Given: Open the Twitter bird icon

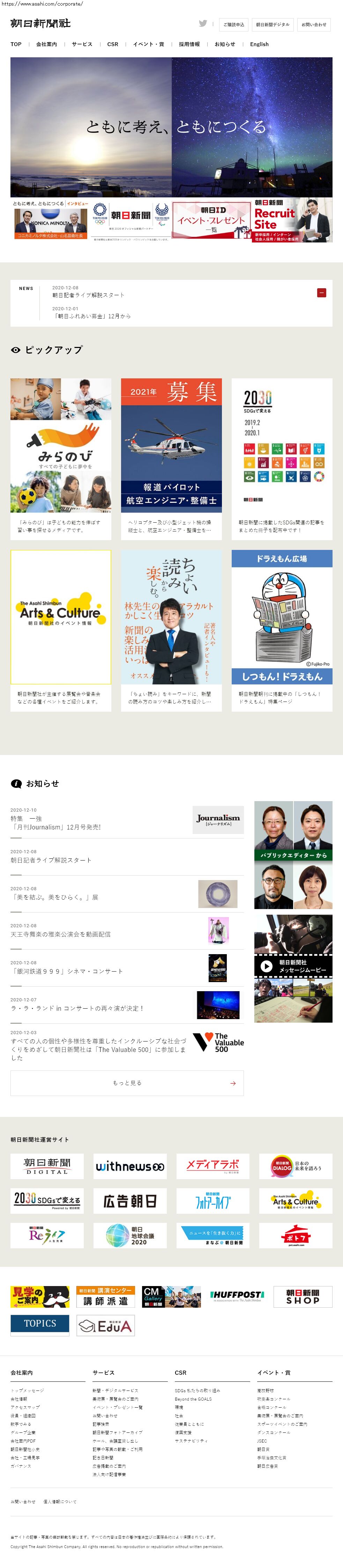Looking at the screenshot, I should click(202, 24).
